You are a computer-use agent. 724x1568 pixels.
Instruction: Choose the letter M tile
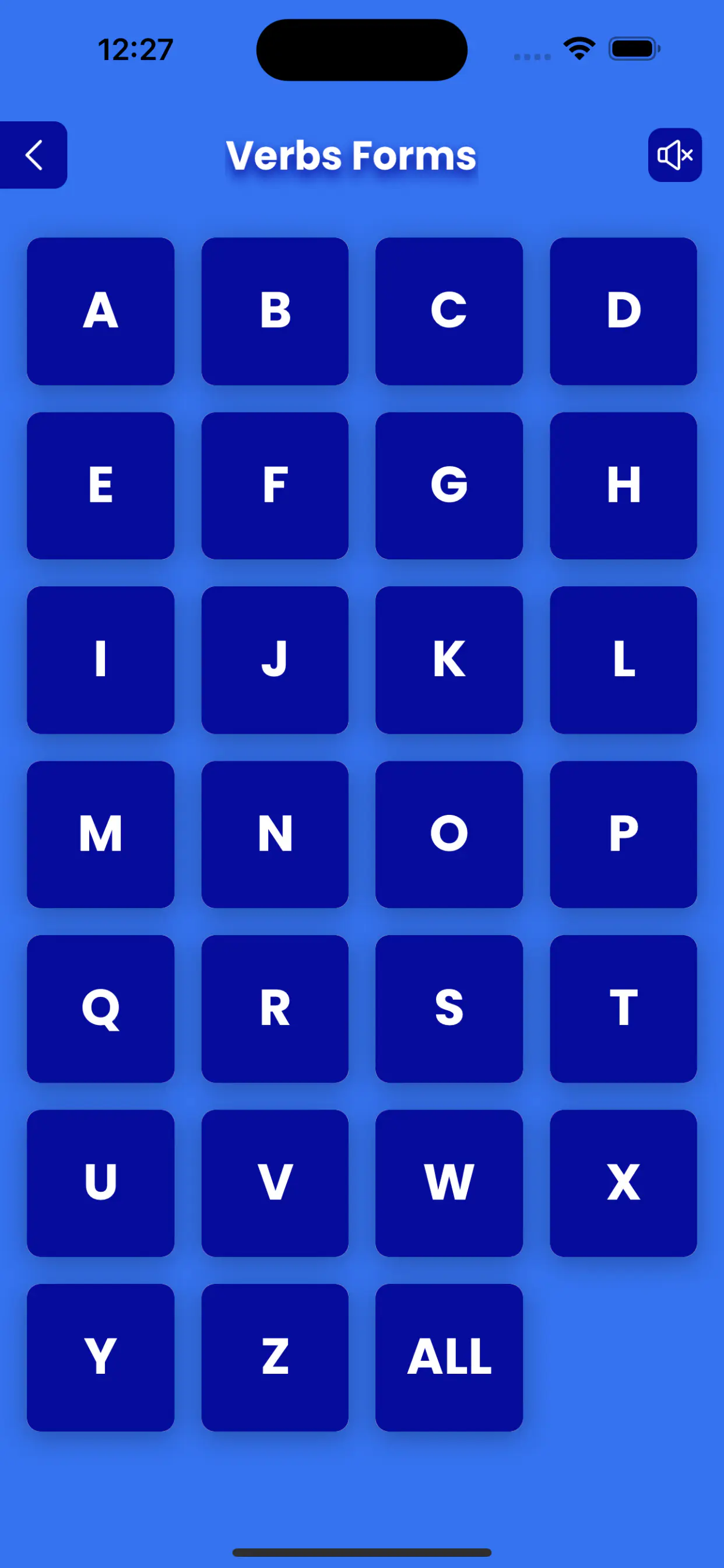click(100, 835)
